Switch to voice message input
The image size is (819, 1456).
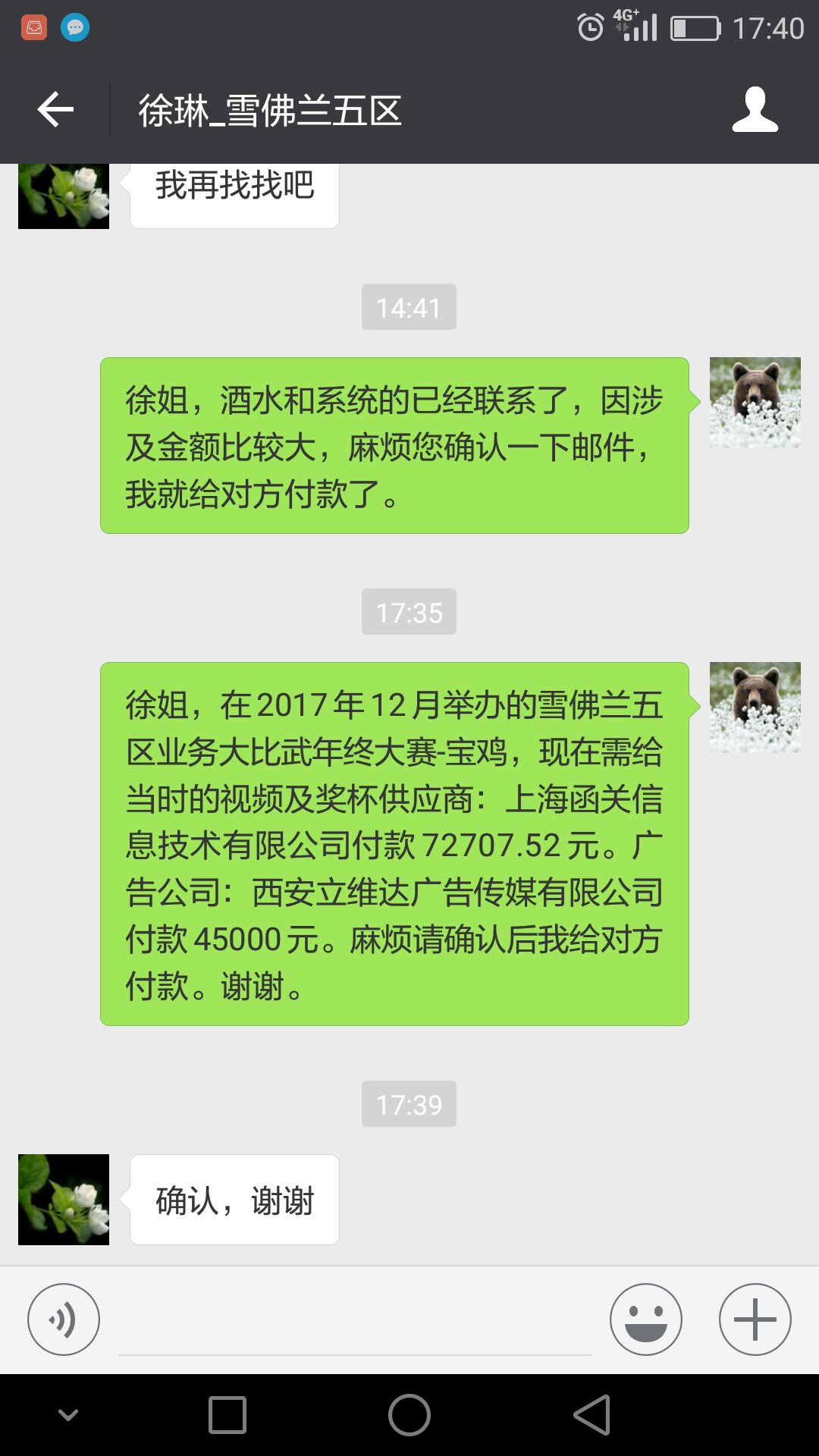tap(64, 1319)
